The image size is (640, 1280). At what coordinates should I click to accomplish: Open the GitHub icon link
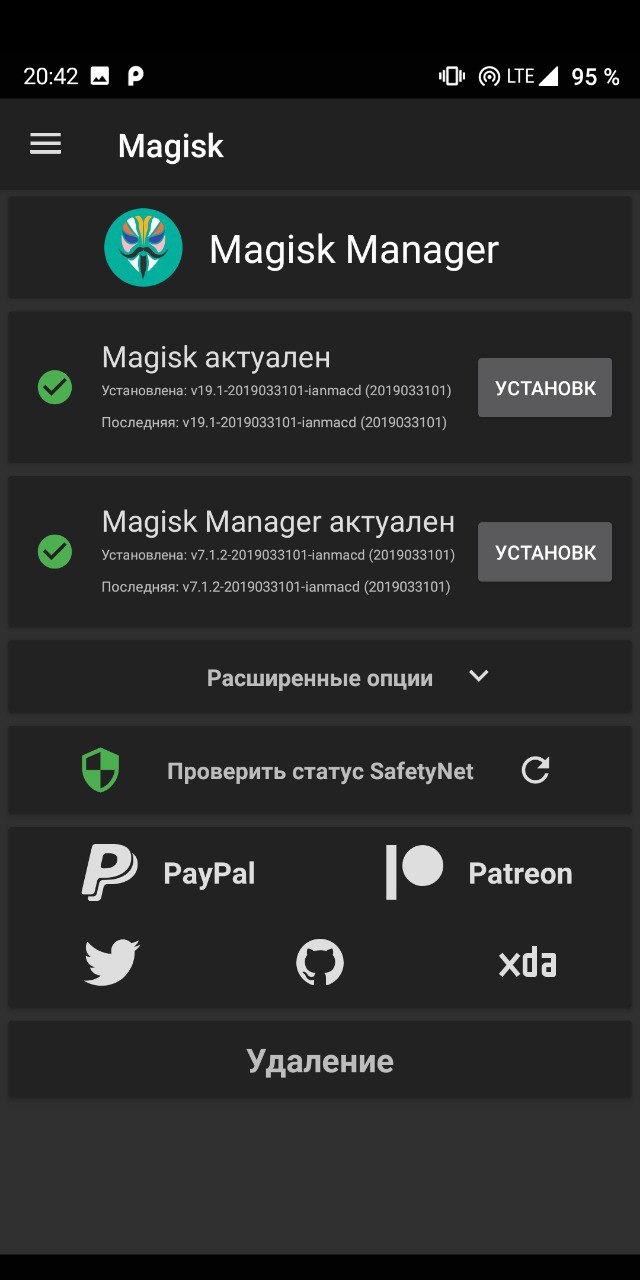pos(320,963)
